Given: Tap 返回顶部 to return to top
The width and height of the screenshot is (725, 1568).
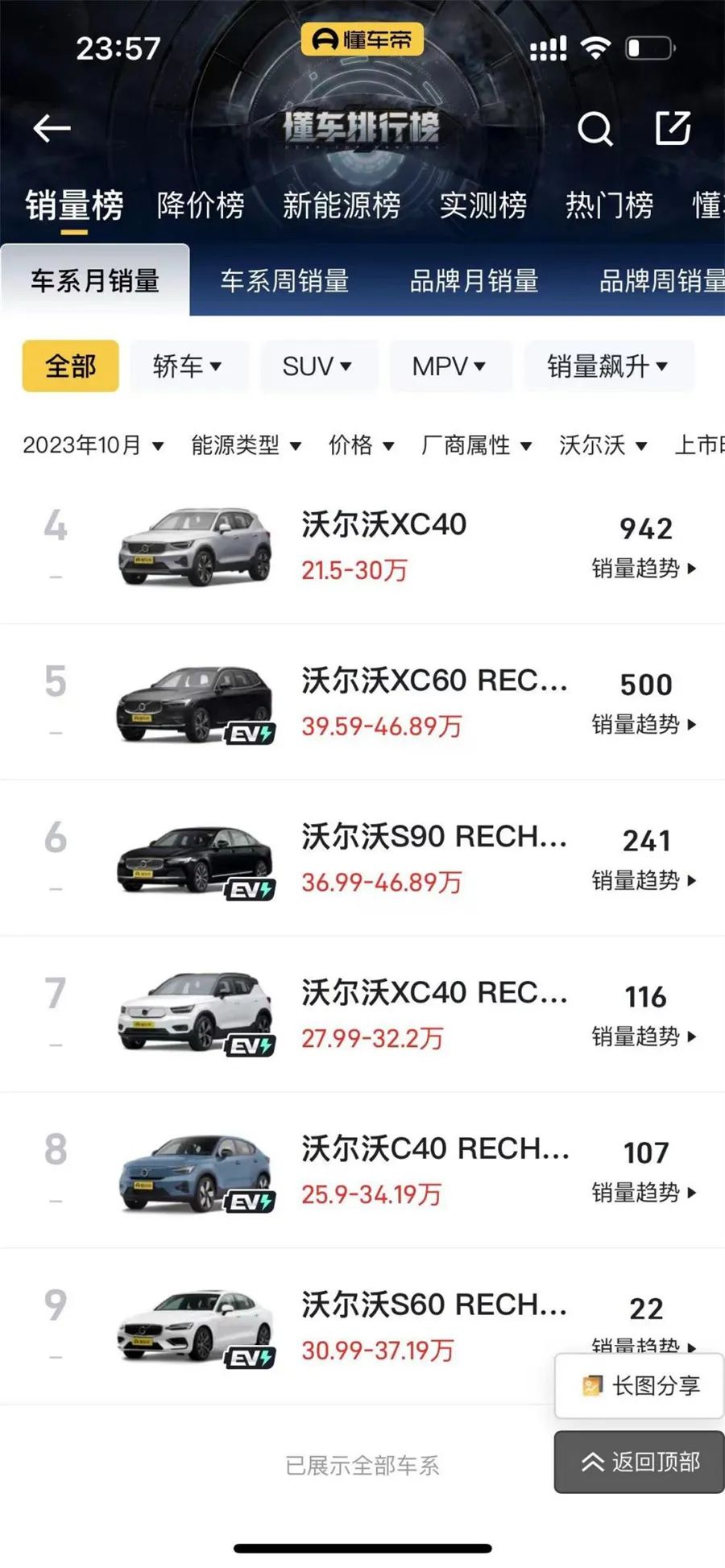Looking at the screenshot, I should pos(640,1462).
